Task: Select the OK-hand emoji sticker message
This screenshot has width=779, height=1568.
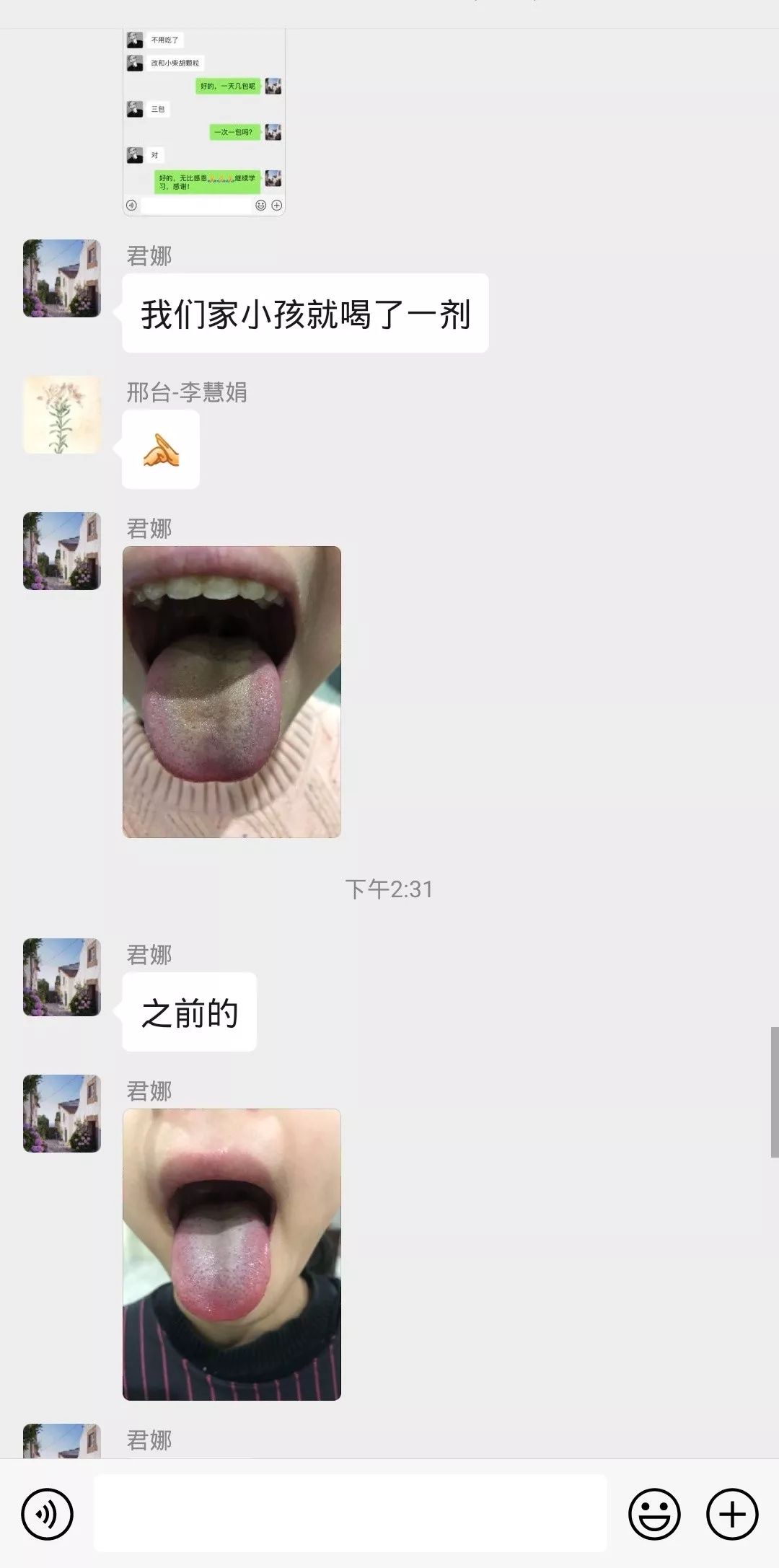Action: pos(160,450)
